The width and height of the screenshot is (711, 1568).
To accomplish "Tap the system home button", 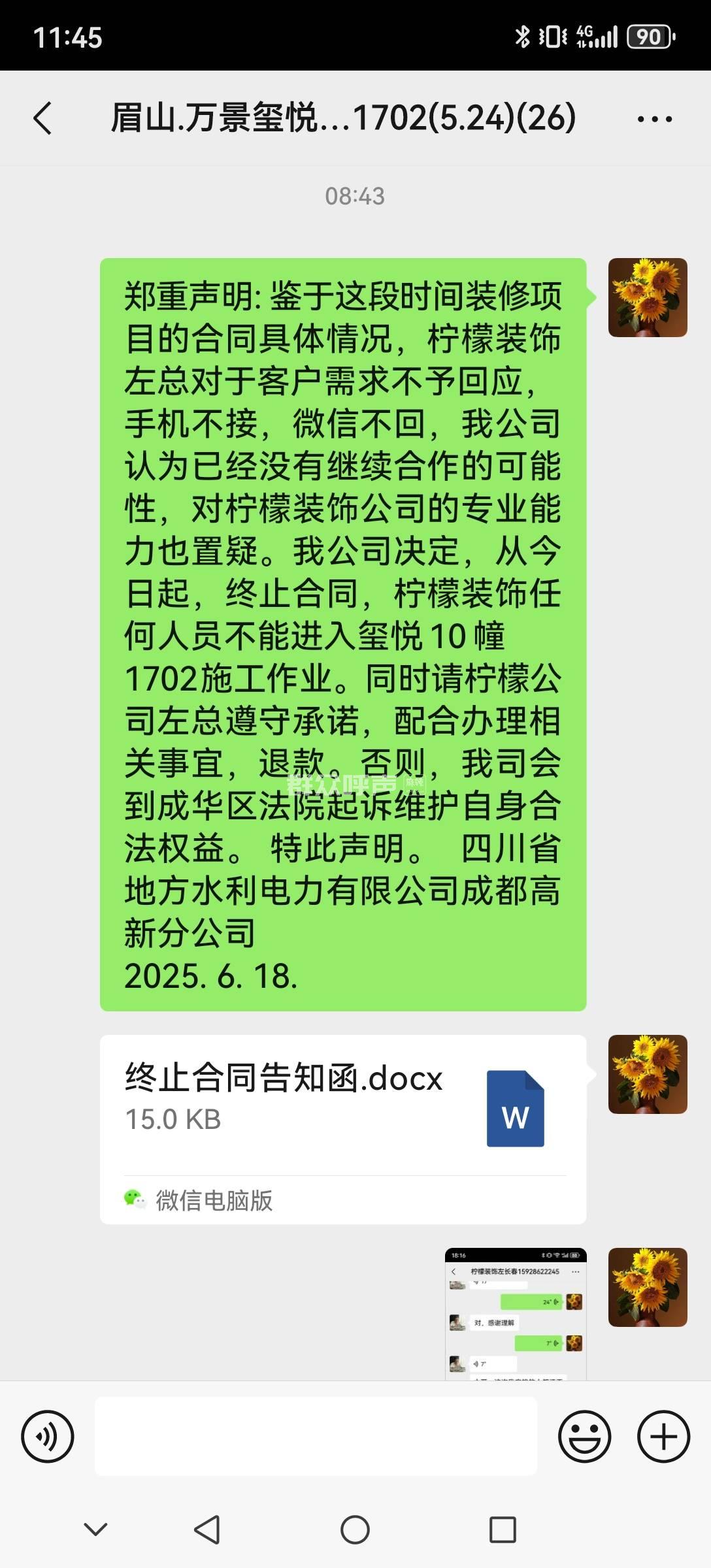I will click(355, 1529).
